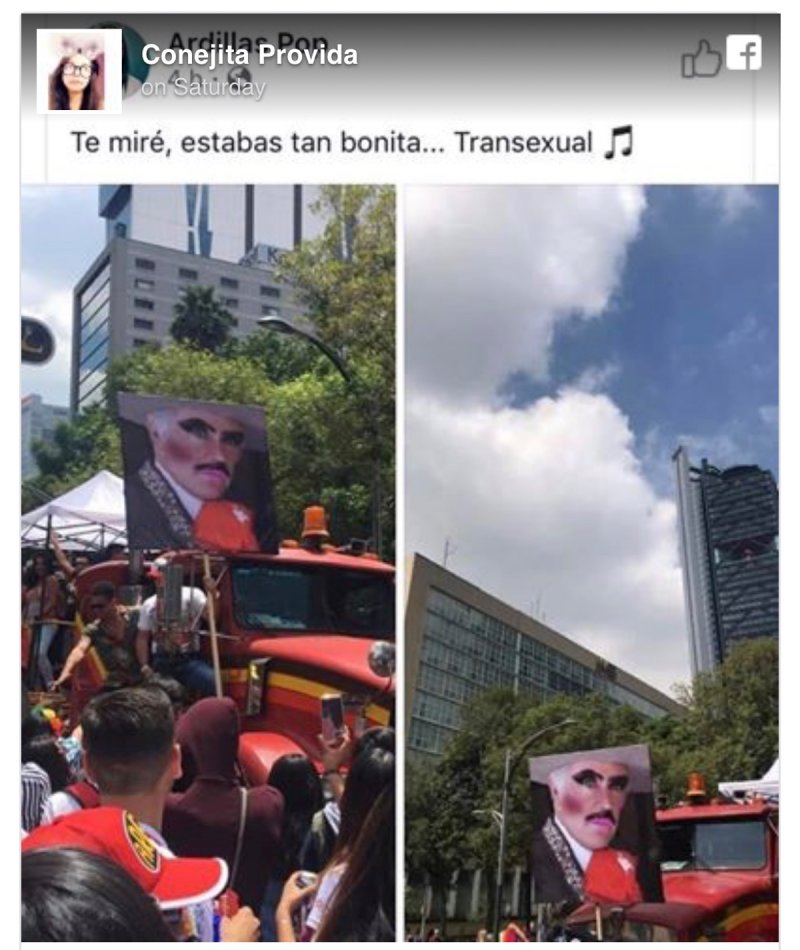Open the post on Facebook via logo

click(744, 52)
